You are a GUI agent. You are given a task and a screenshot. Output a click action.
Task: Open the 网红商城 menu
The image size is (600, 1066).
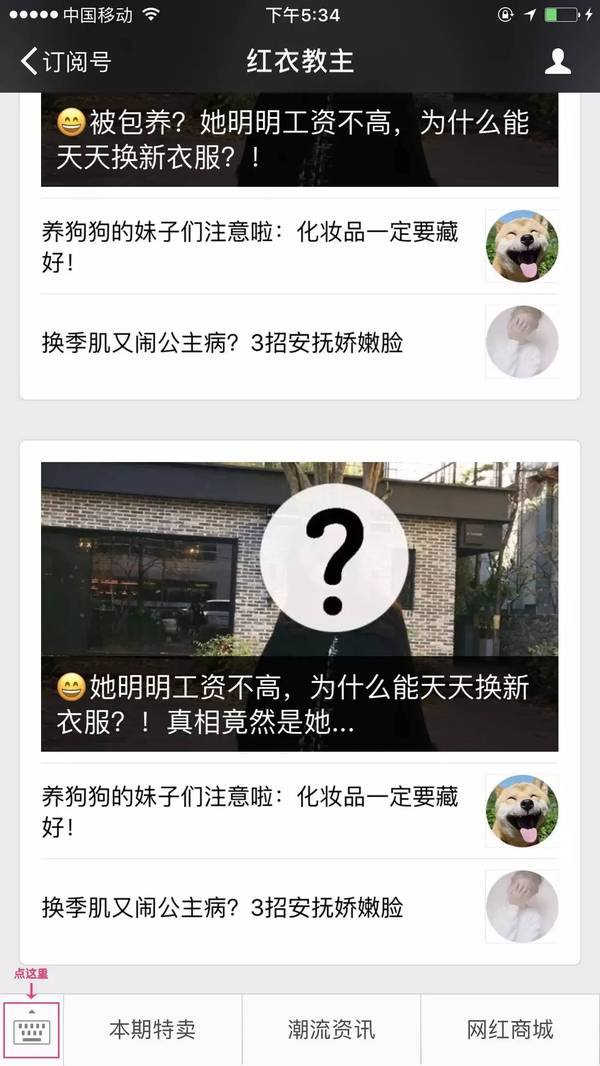(510, 1030)
